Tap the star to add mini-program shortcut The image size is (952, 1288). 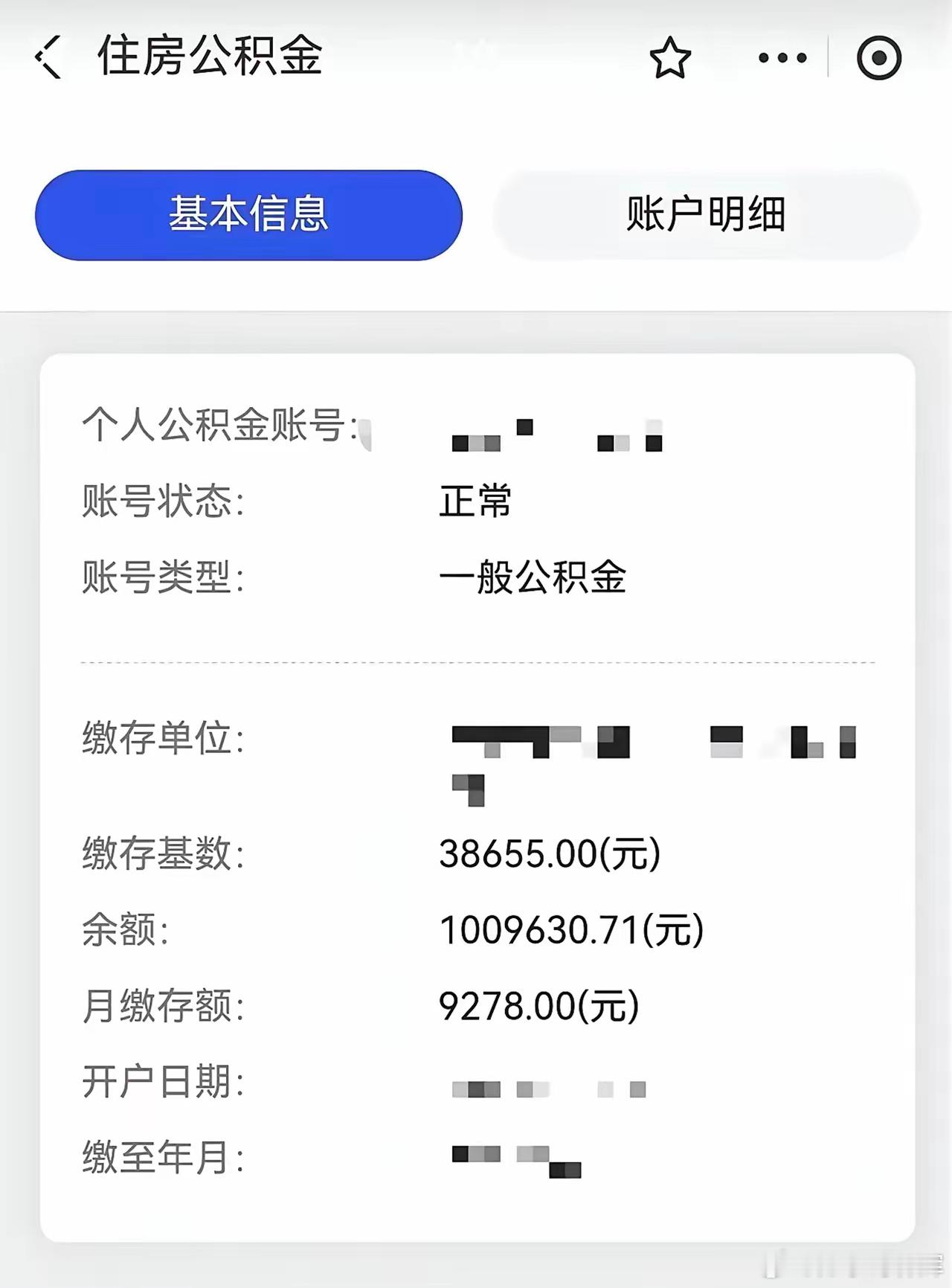[x=669, y=56]
